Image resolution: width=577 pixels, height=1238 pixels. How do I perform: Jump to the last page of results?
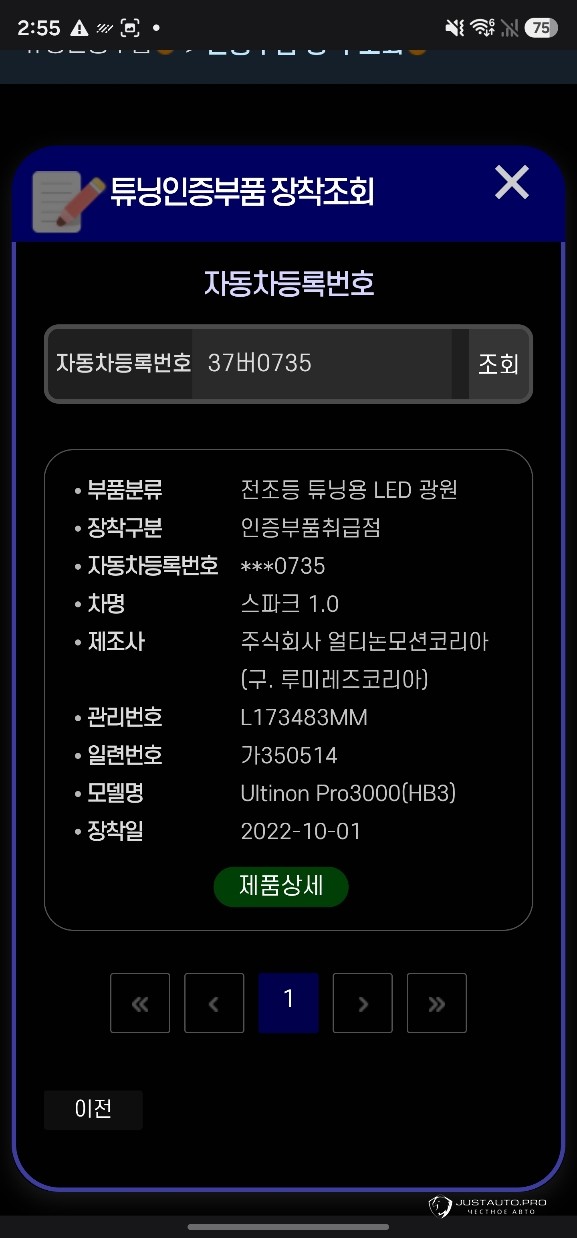[x=437, y=1003]
